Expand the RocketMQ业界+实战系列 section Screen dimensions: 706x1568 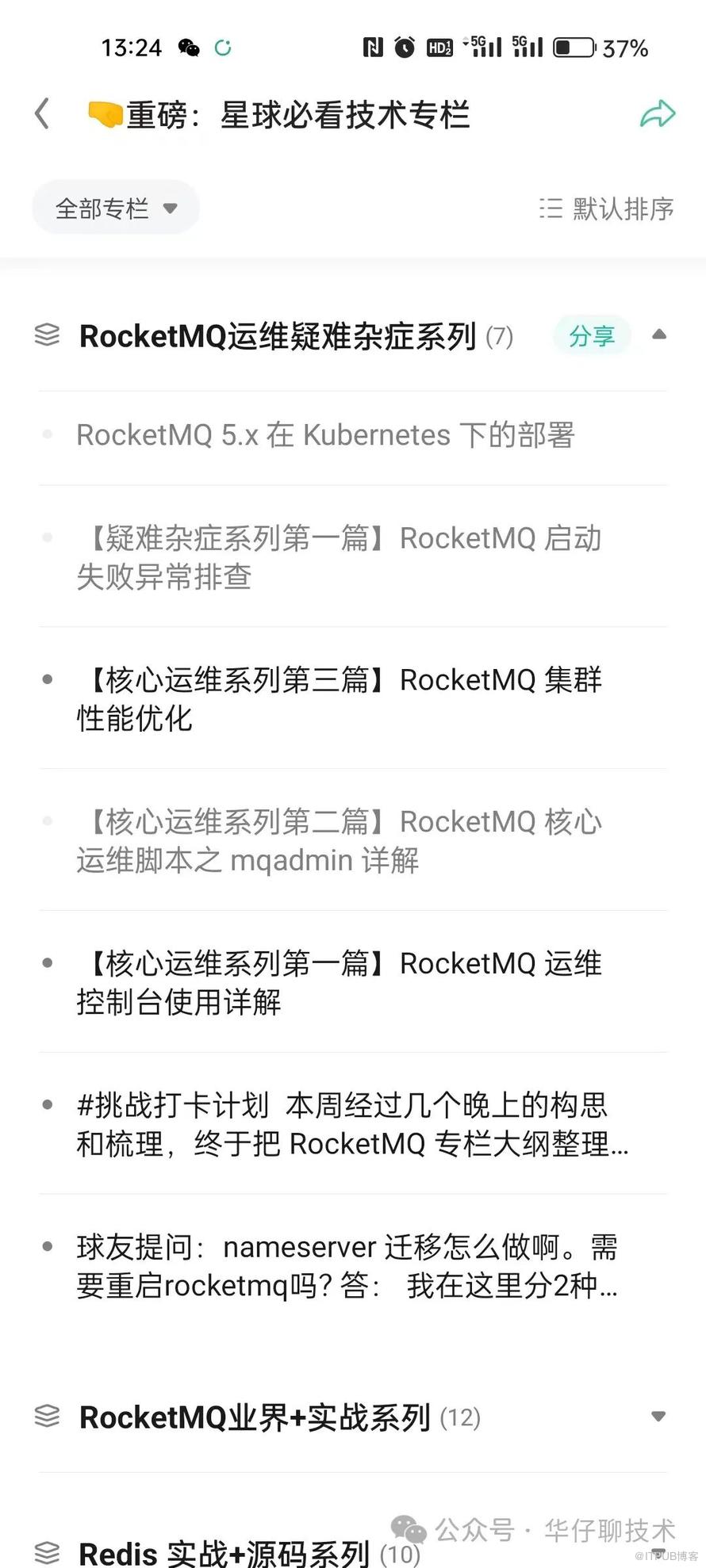click(658, 1417)
